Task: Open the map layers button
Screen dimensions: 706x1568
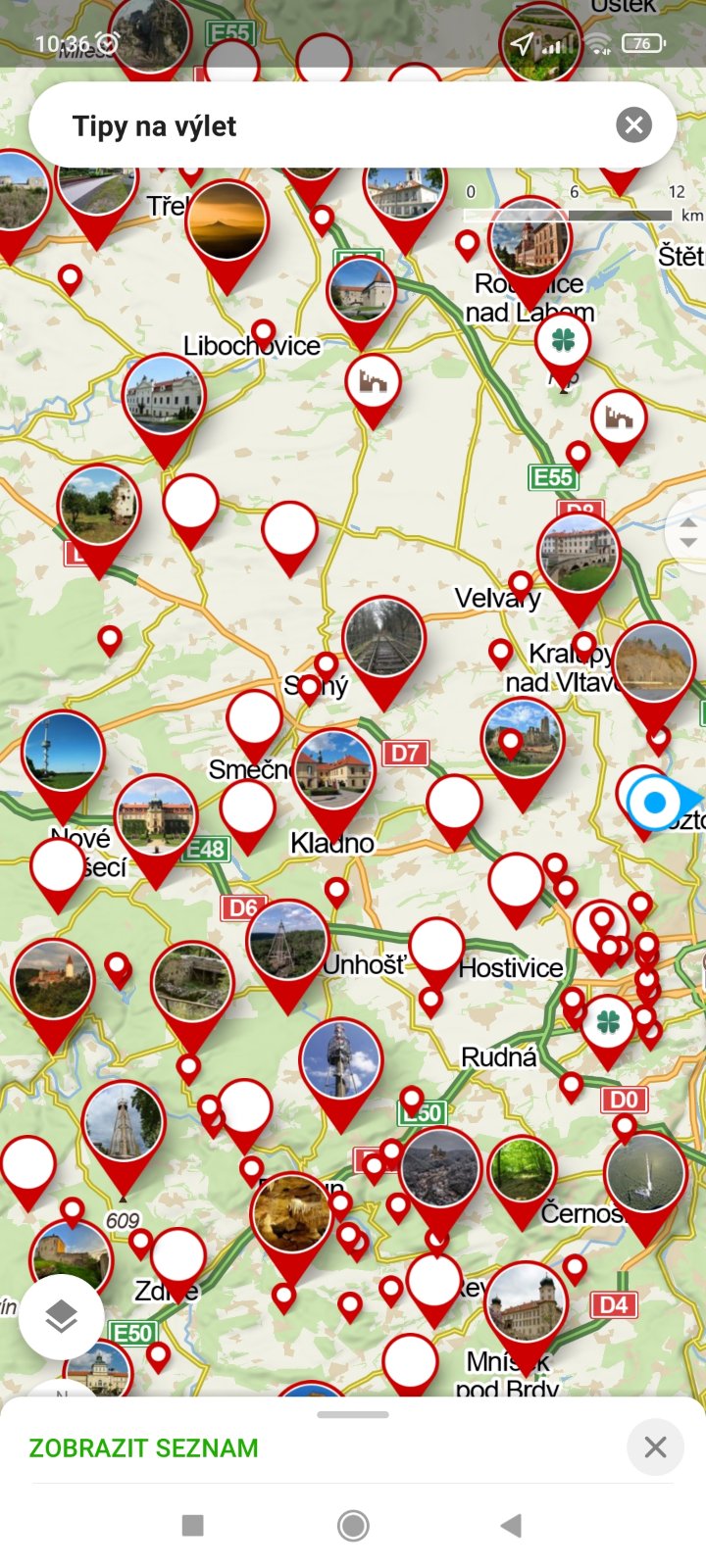Action: point(61,1316)
